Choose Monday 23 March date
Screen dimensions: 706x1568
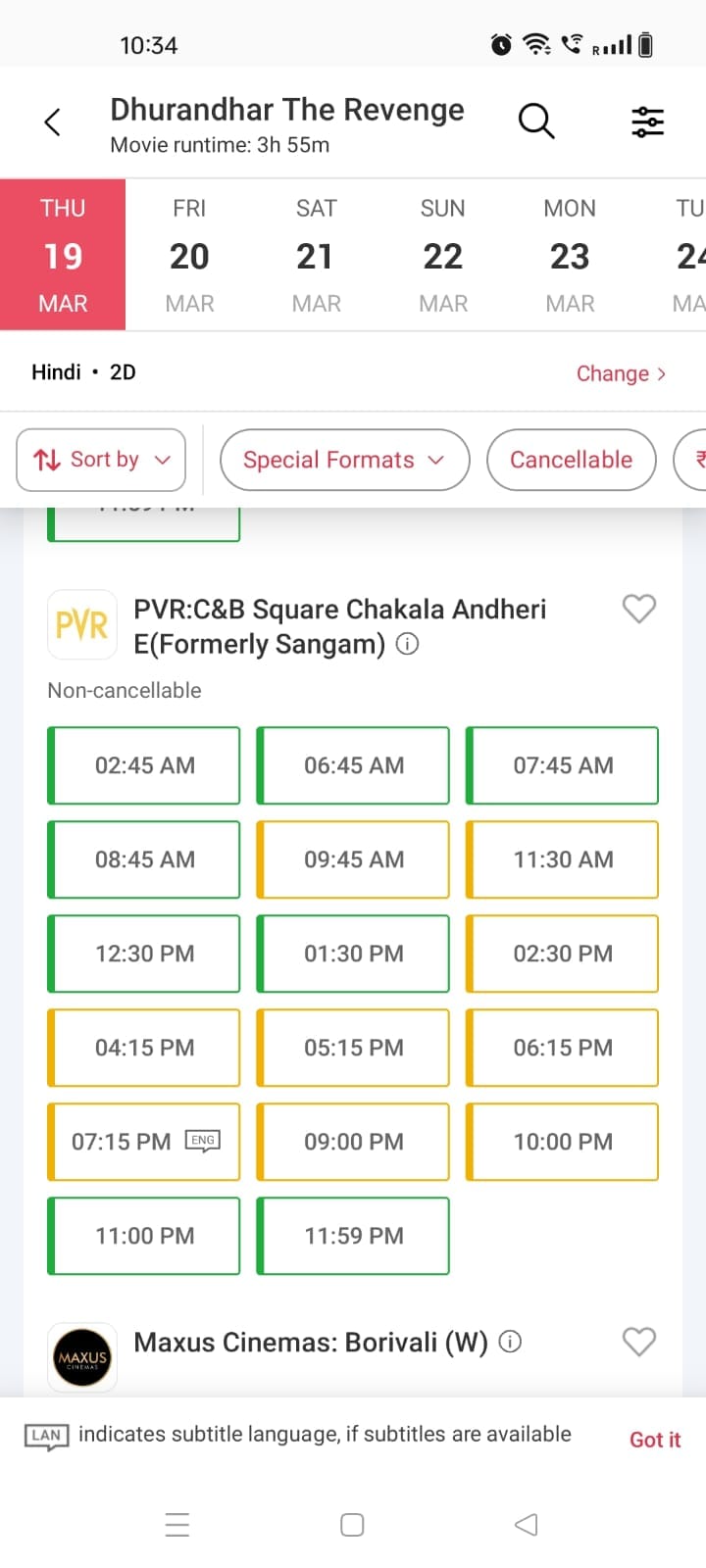(x=569, y=255)
